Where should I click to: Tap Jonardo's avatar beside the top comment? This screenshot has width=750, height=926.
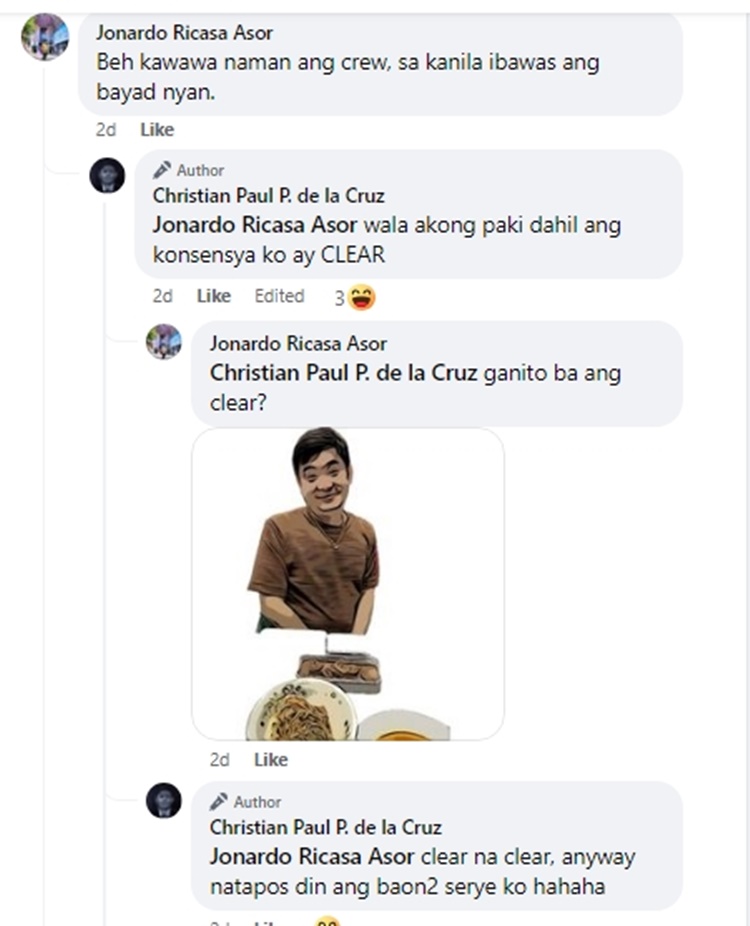click(45, 37)
